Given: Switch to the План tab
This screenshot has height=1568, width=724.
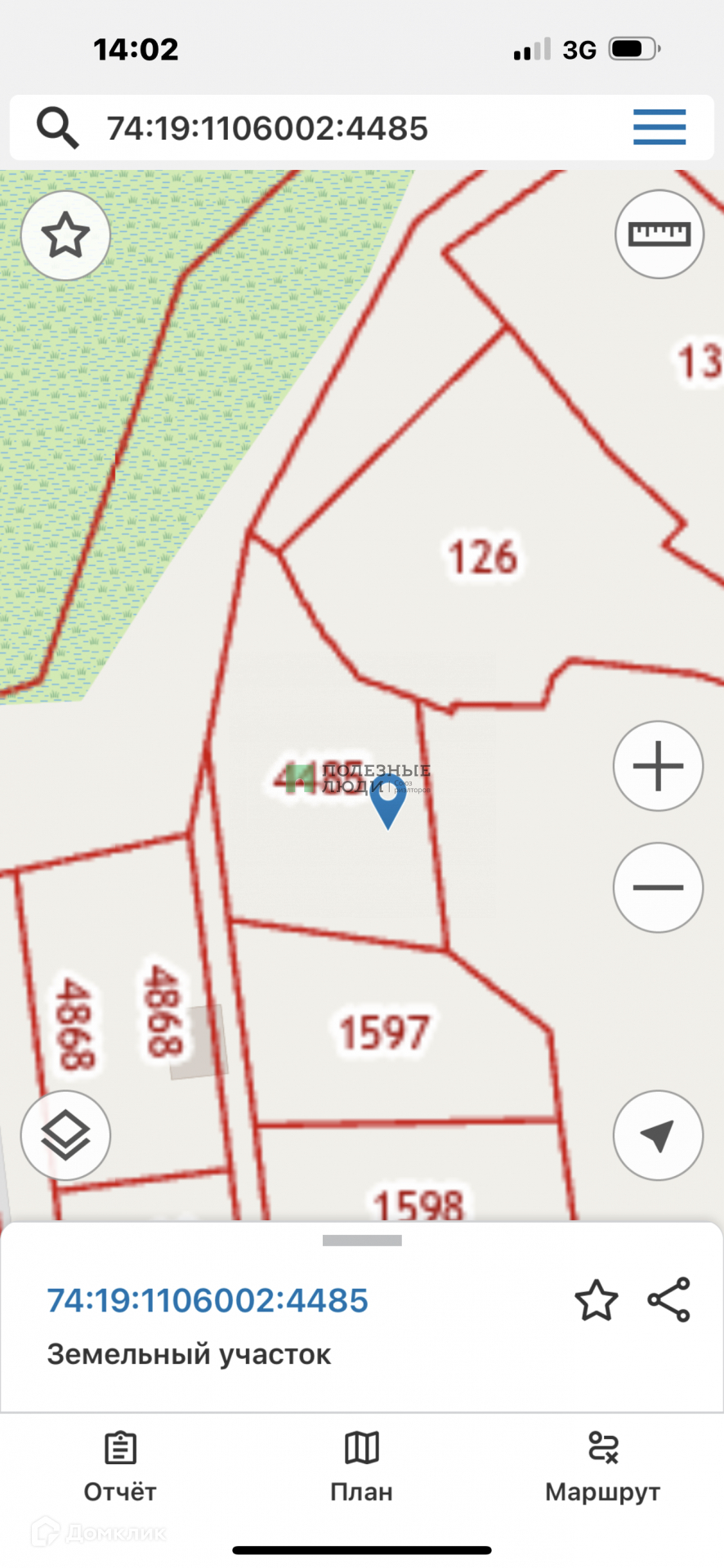Looking at the screenshot, I should coord(361,1468).
